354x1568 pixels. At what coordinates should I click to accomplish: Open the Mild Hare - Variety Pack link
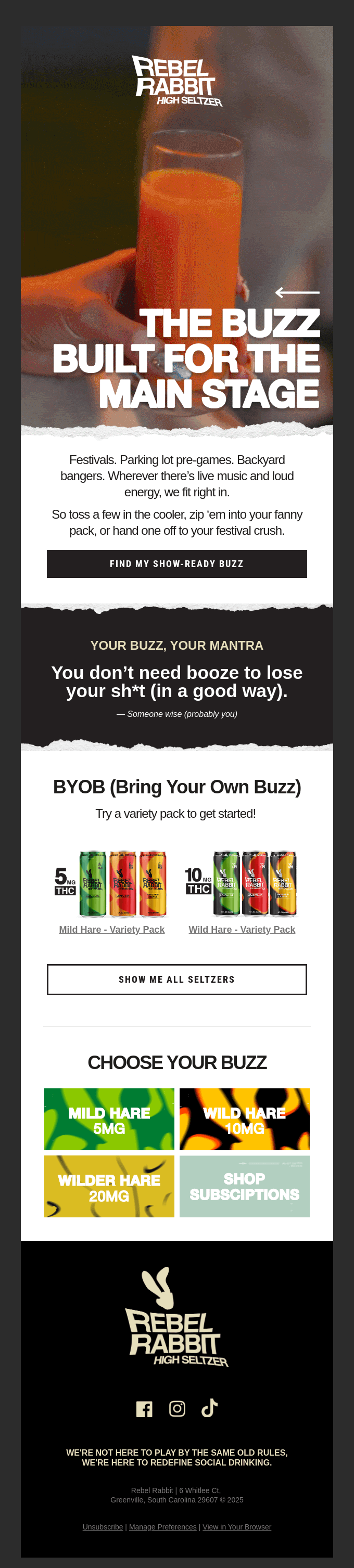pos(111,929)
